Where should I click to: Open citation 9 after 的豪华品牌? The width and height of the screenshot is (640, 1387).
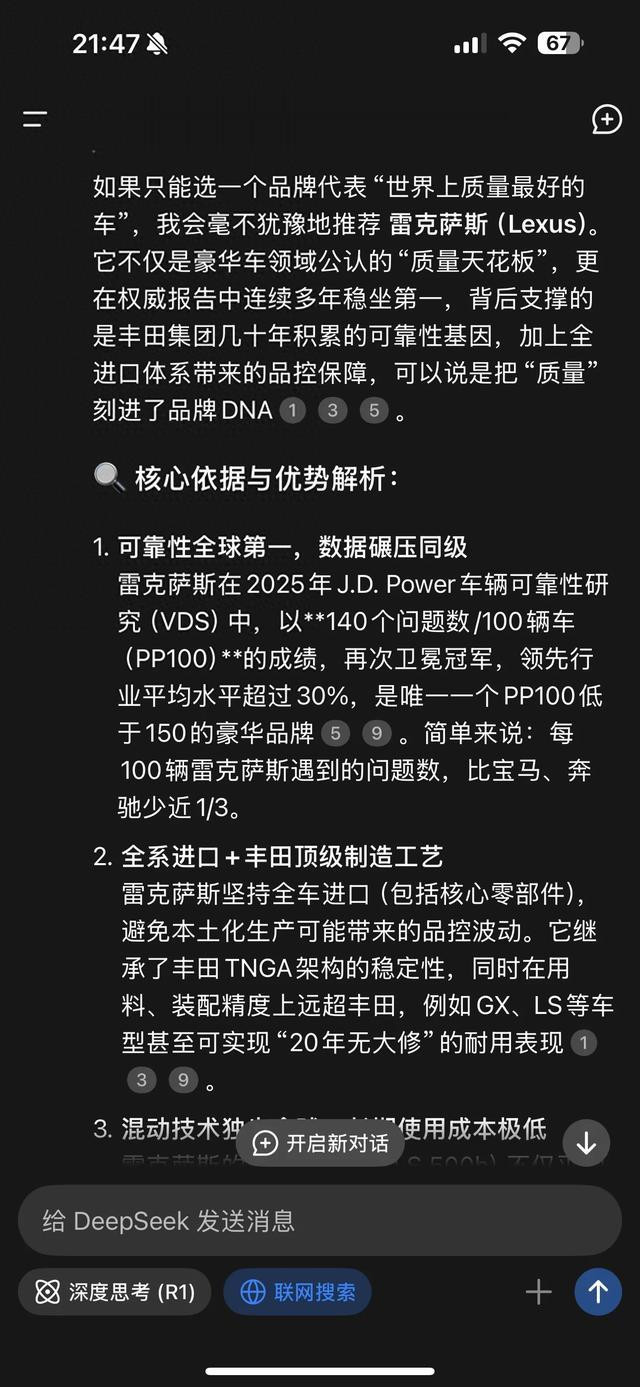[375, 733]
